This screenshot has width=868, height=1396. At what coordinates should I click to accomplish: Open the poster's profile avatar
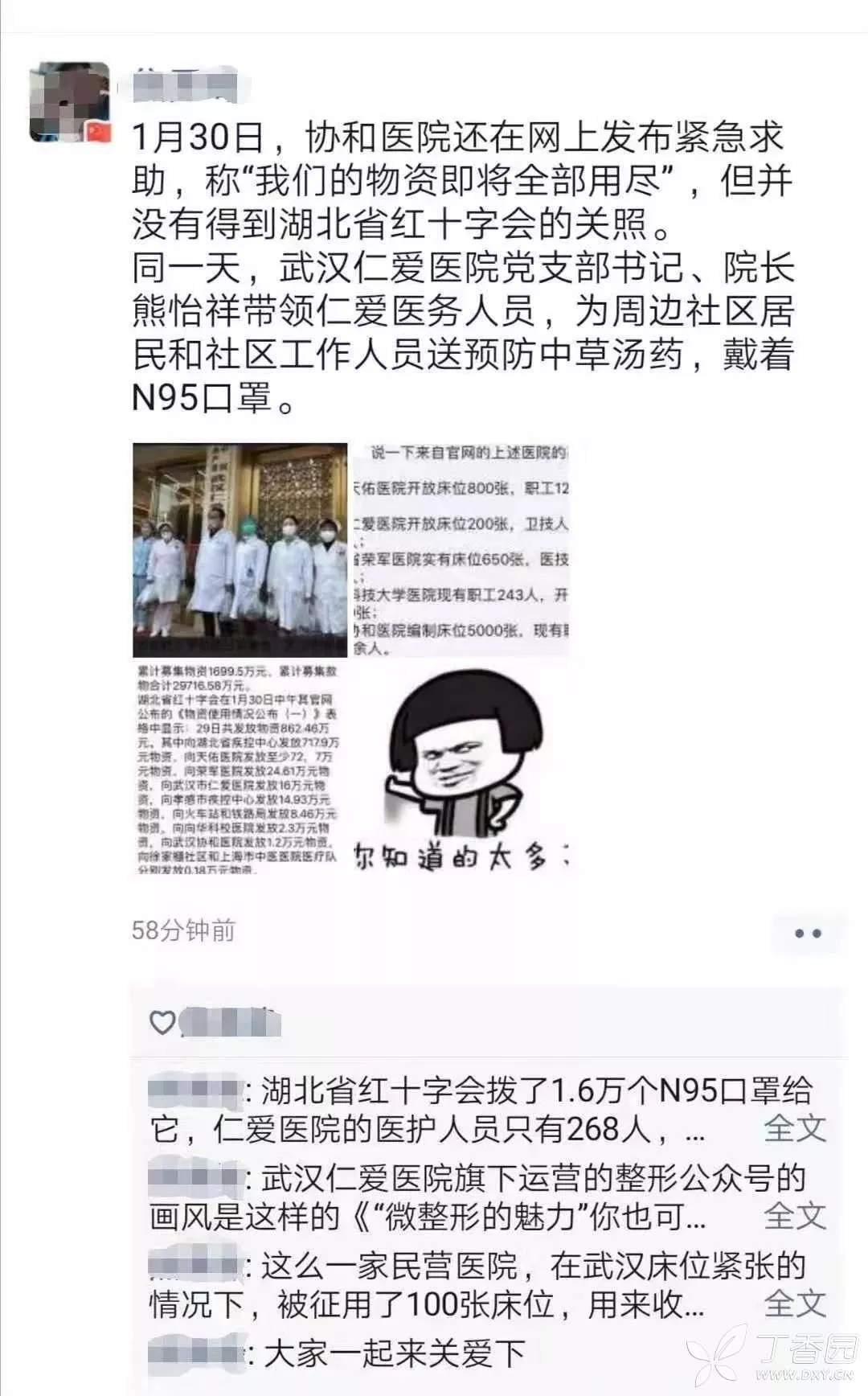[x=70, y=101]
